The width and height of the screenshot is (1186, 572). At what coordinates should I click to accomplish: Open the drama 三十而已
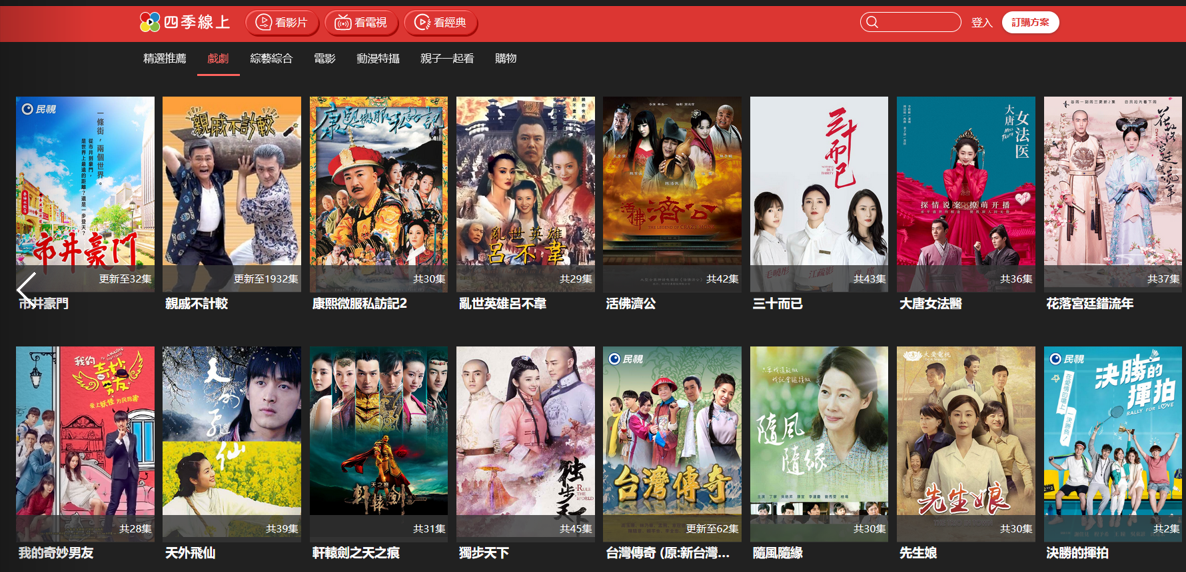point(819,194)
